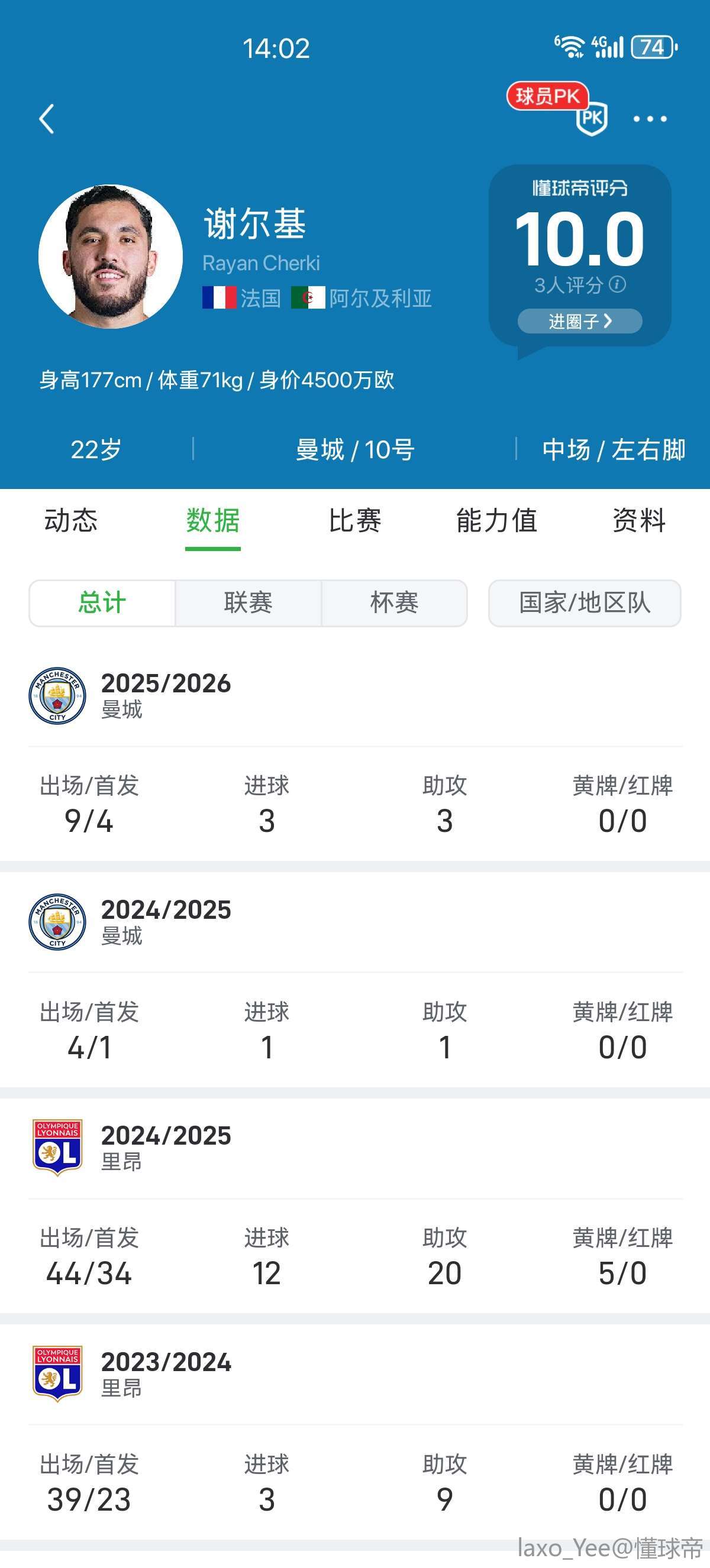Filter stats by 联赛
This screenshot has height=1568, width=710.
[x=248, y=602]
